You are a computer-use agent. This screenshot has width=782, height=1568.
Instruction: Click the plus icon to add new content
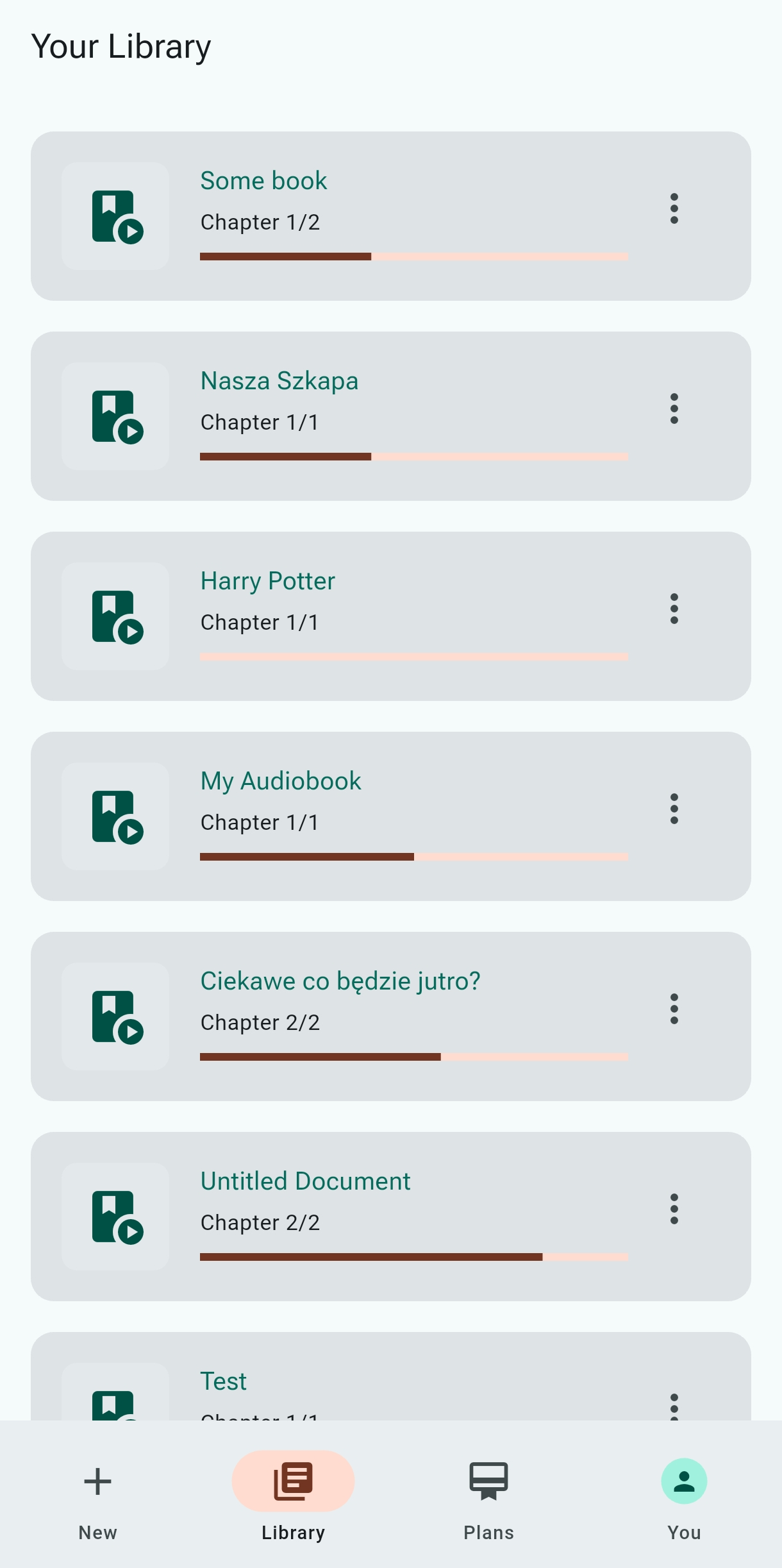point(97,1481)
